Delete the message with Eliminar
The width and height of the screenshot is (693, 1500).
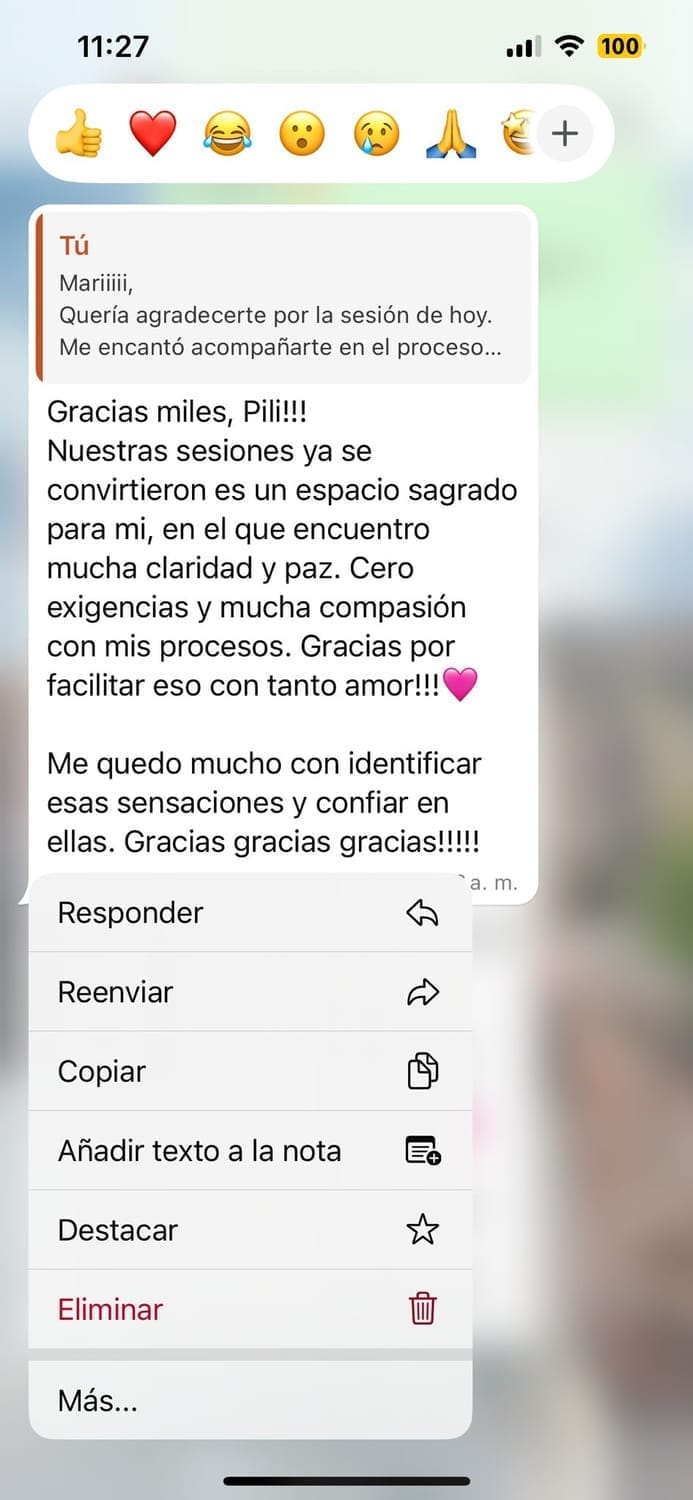tap(250, 1309)
